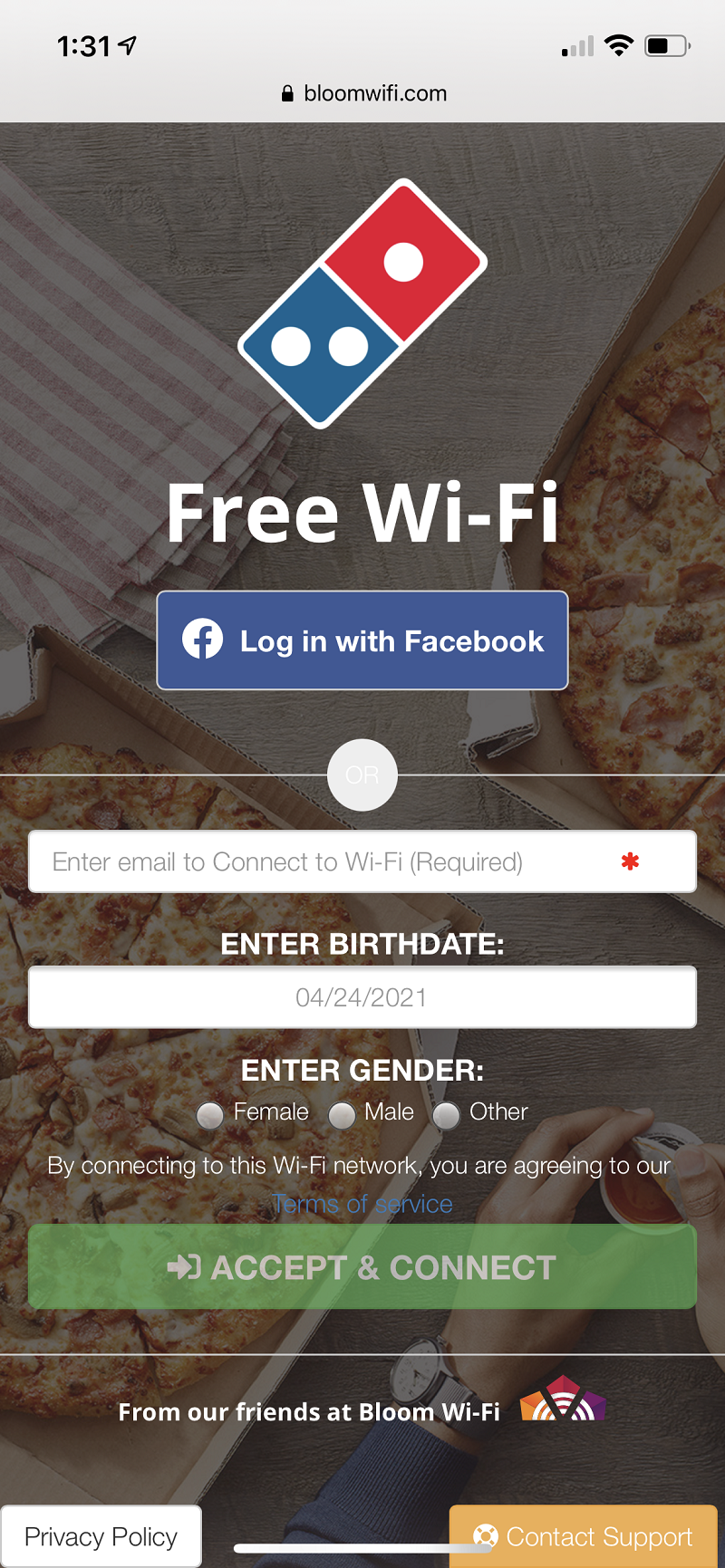Image resolution: width=725 pixels, height=1568 pixels.
Task: Select Male gender option
Action: (342, 1114)
